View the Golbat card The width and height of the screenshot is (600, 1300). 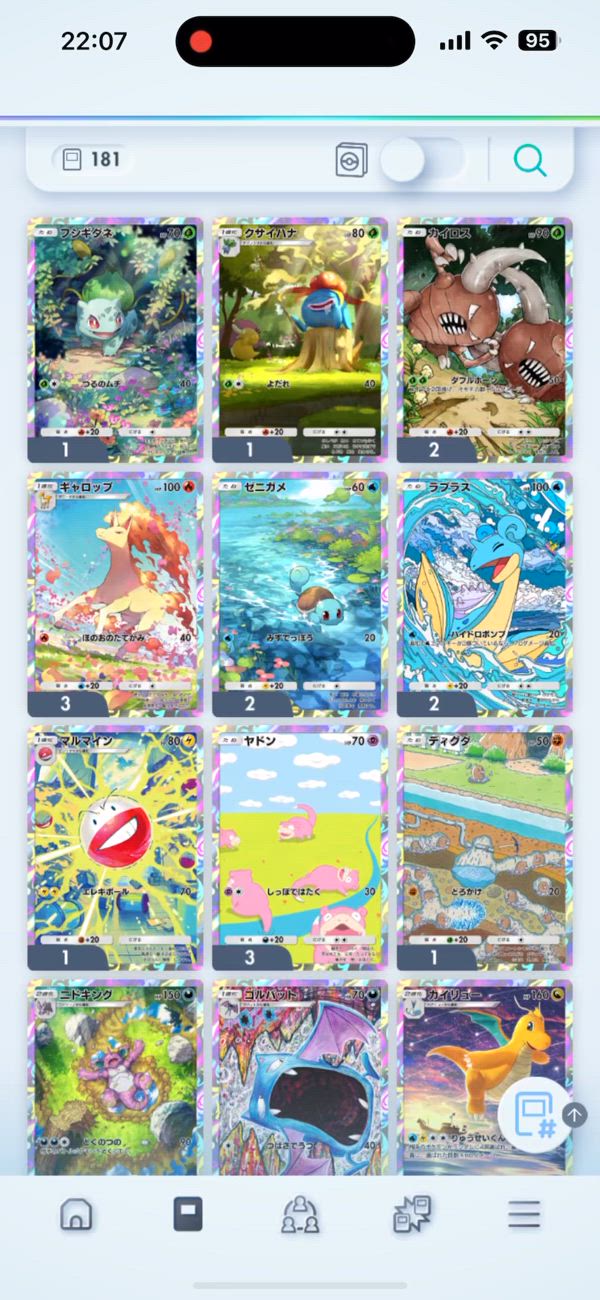(x=300, y=1075)
